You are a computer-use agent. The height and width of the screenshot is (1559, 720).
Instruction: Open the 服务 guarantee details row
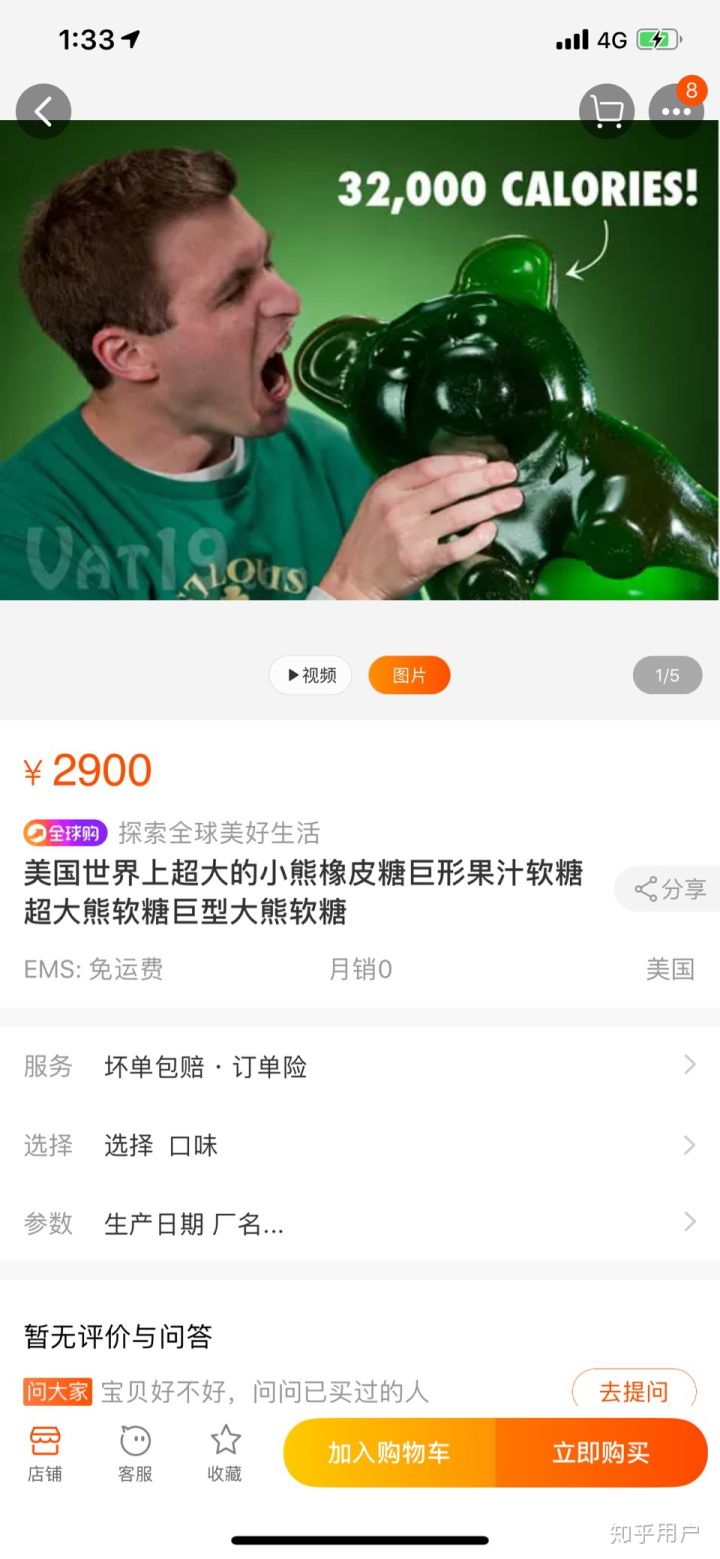360,1066
